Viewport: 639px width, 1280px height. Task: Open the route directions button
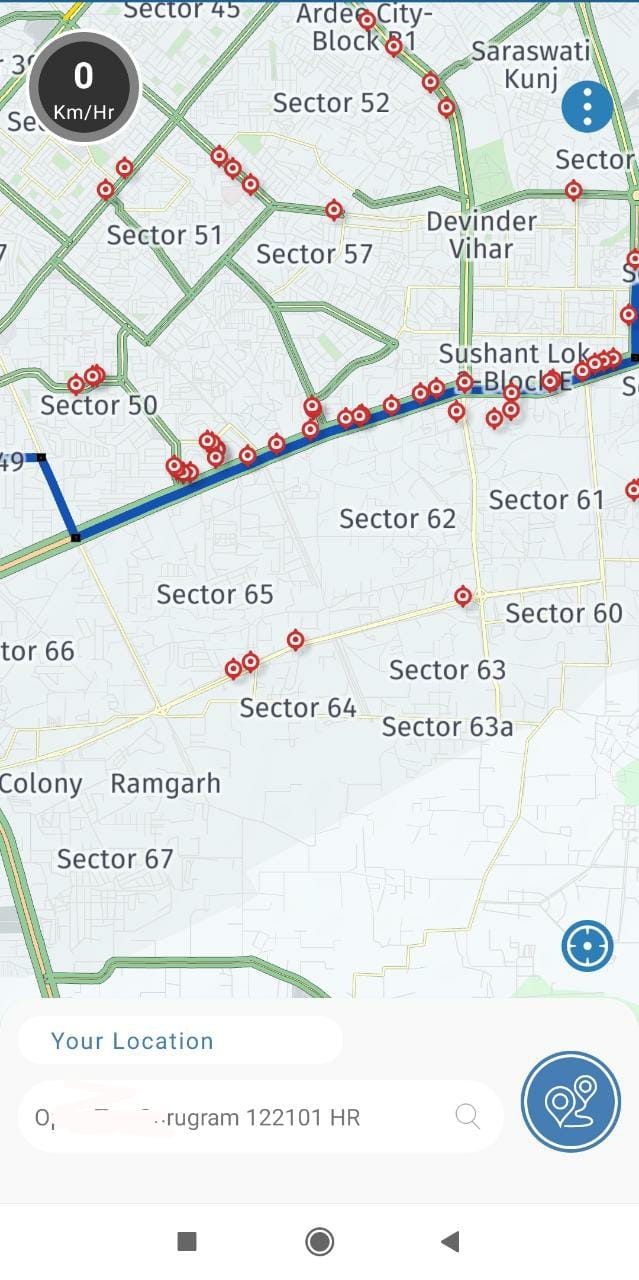coord(571,1102)
